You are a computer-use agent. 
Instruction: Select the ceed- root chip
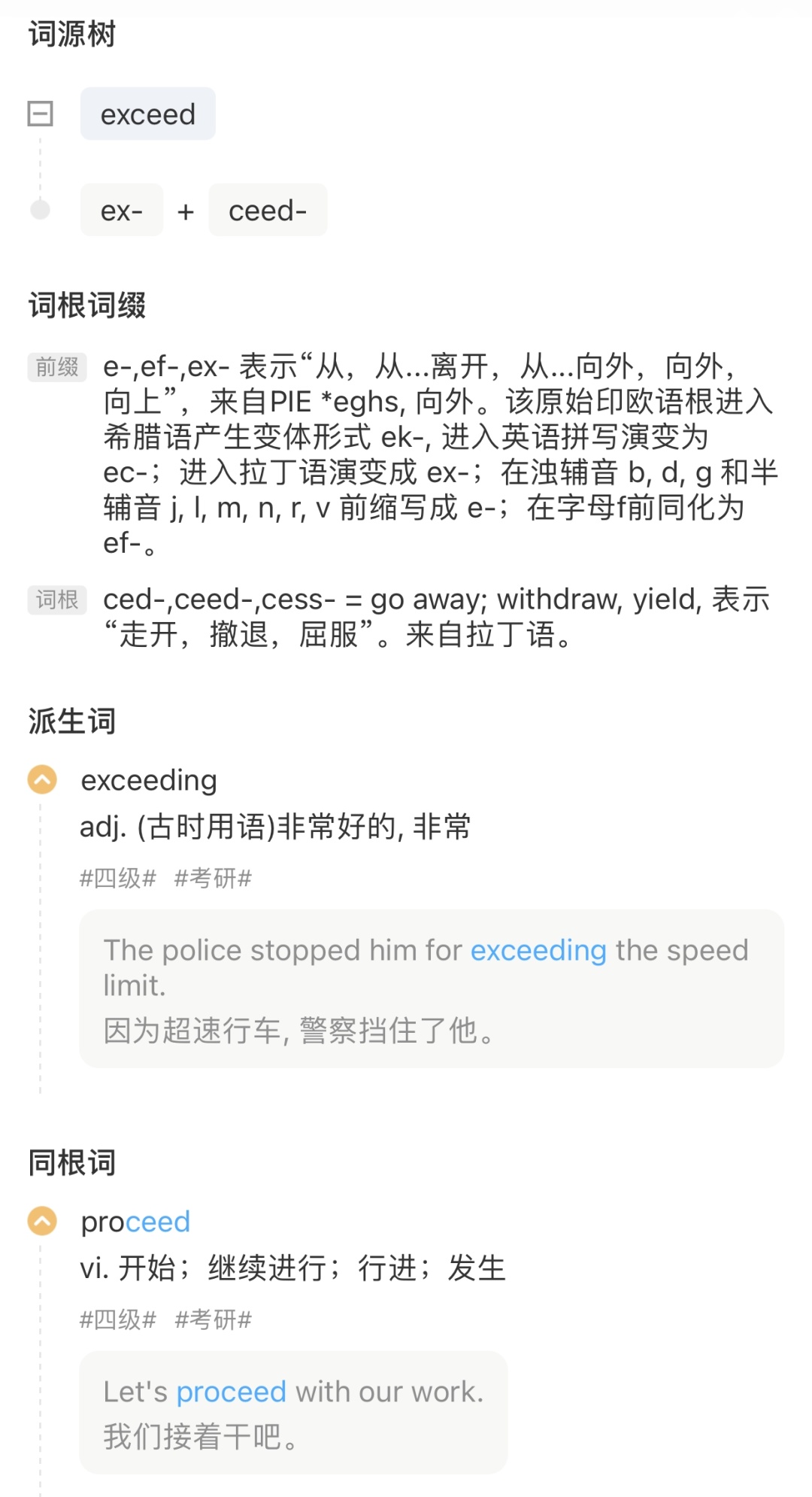(268, 211)
